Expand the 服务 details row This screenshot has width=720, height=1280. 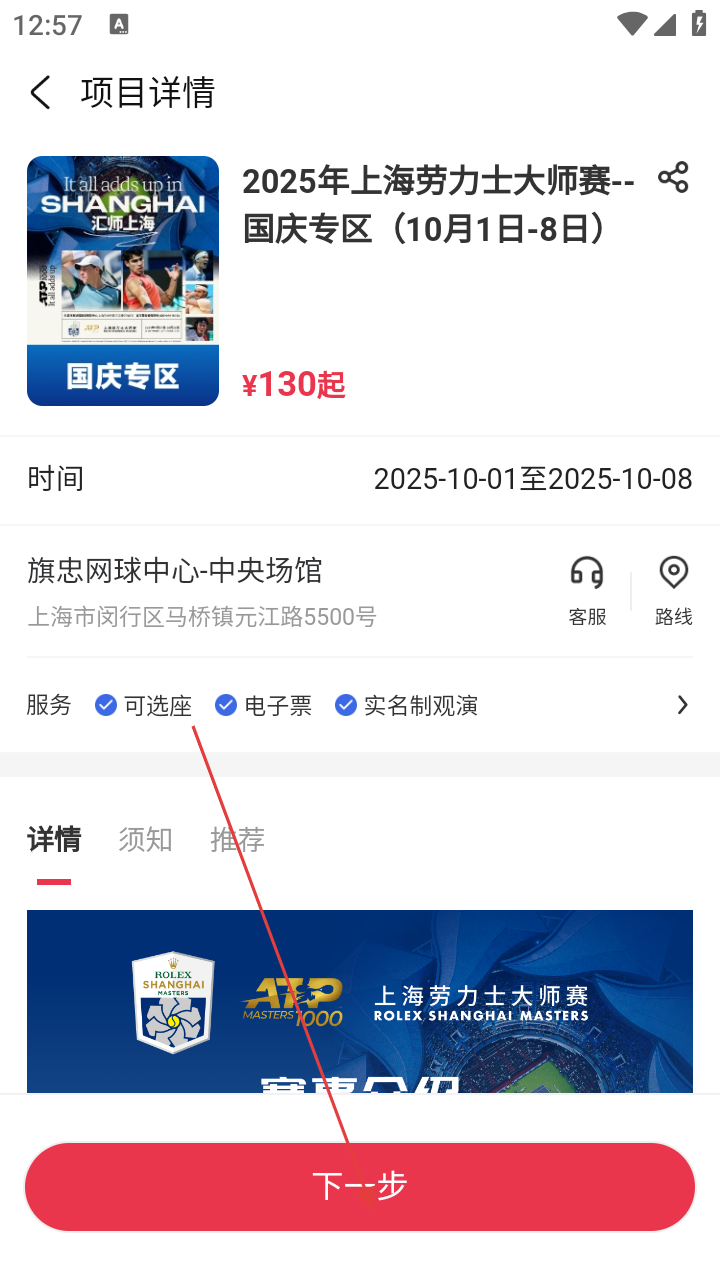pyautogui.click(x=682, y=705)
